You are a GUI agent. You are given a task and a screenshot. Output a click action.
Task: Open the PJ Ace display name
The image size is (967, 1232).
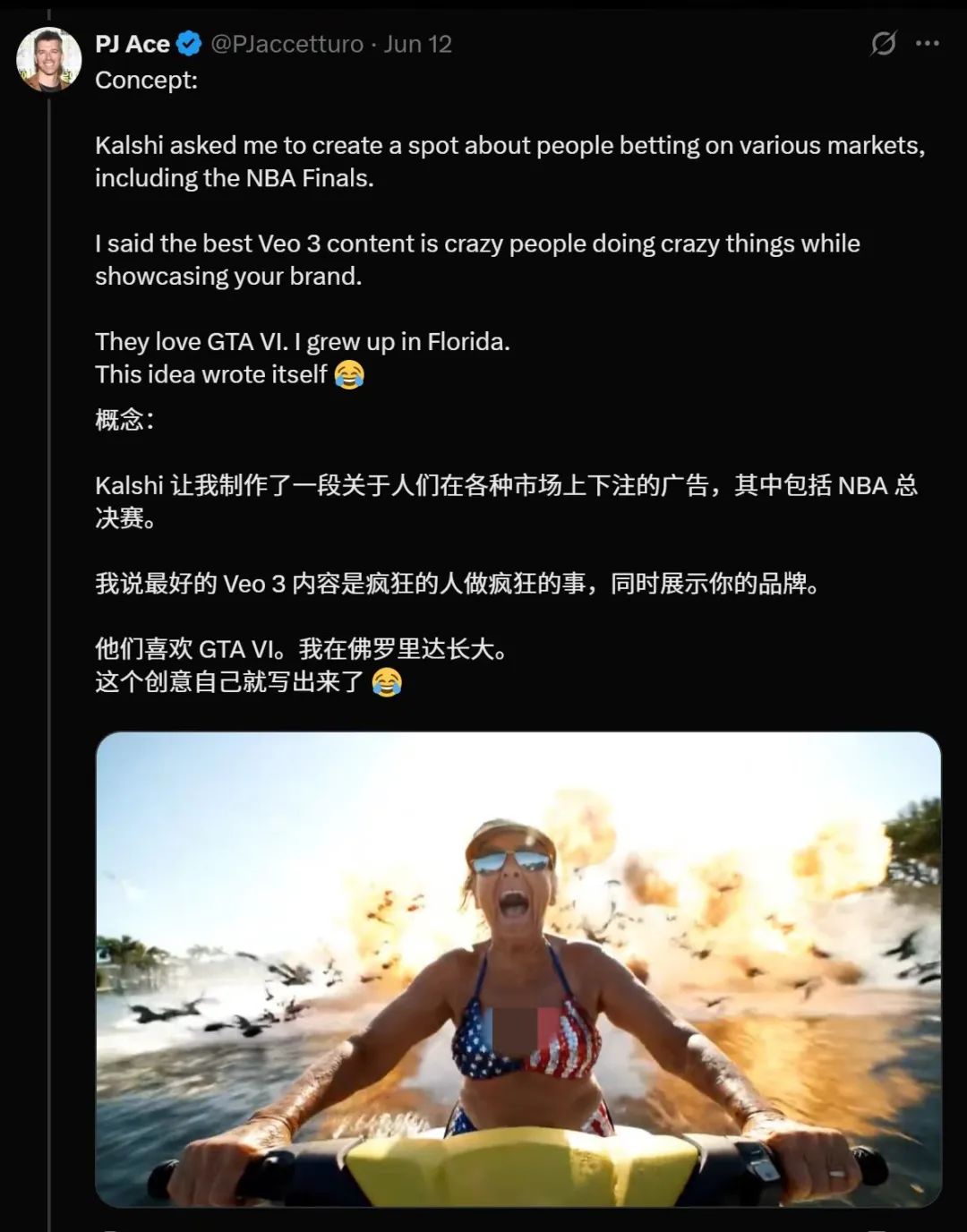point(133,44)
